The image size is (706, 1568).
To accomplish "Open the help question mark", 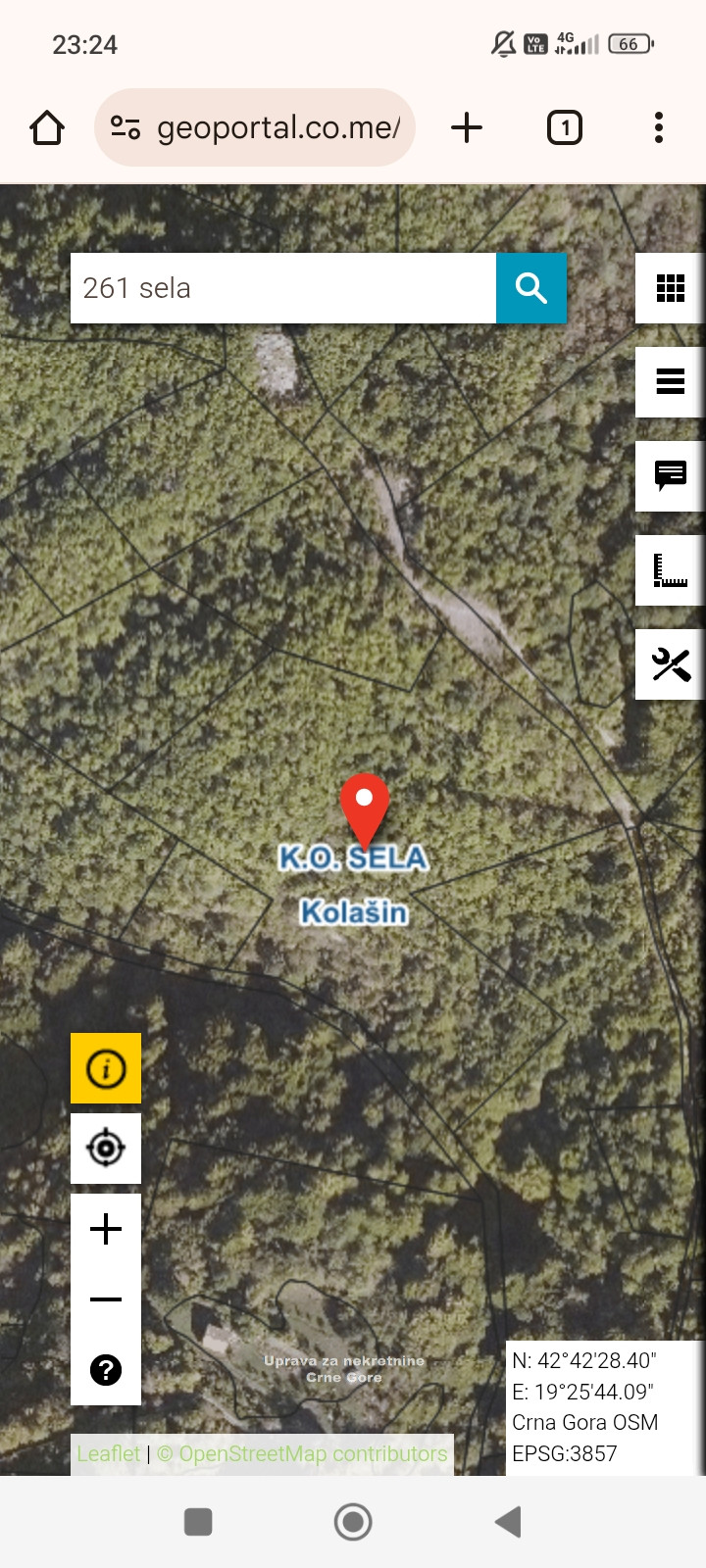I will tap(105, 1369).
